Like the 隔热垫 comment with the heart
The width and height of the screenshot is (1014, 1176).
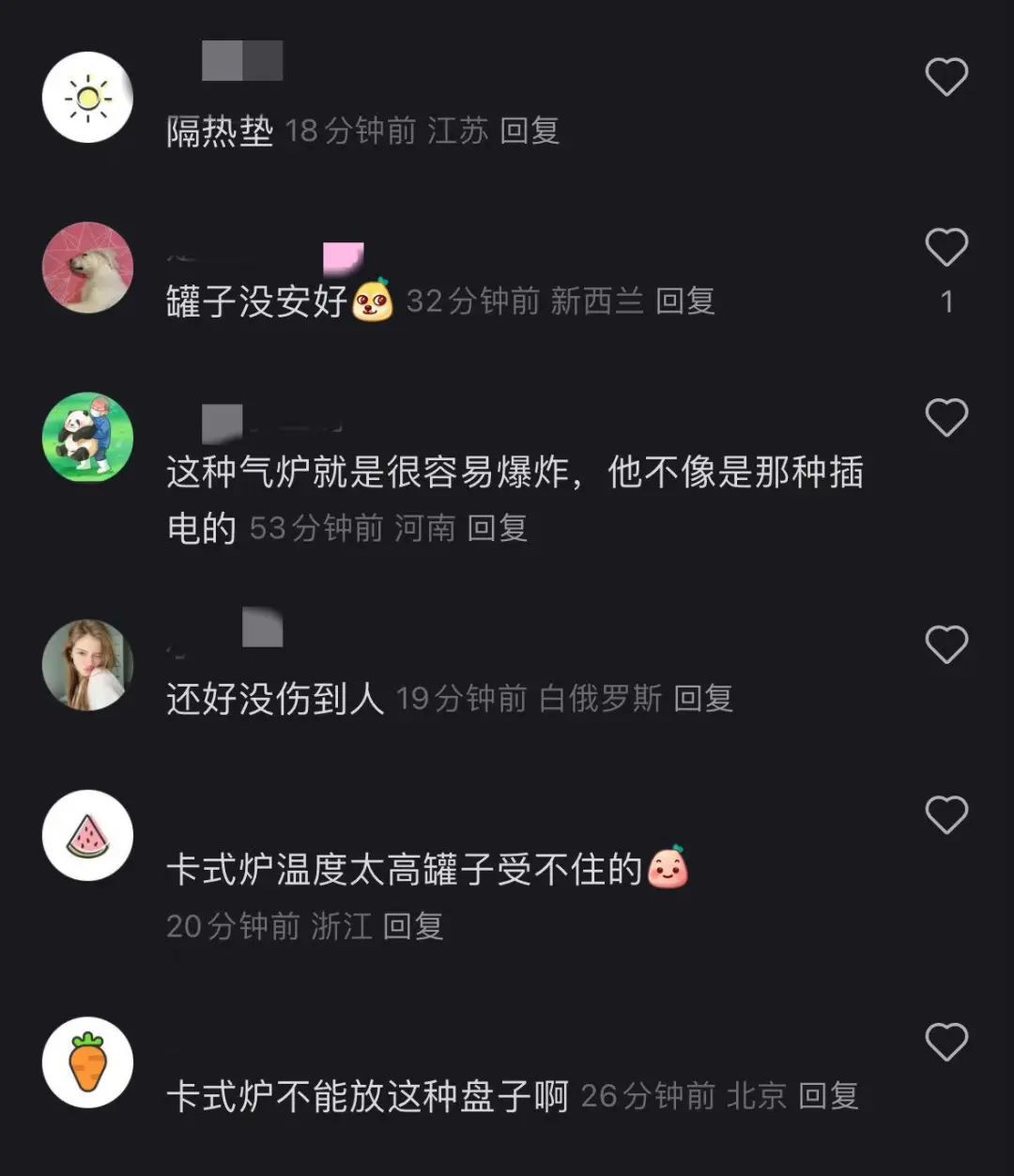945,79
